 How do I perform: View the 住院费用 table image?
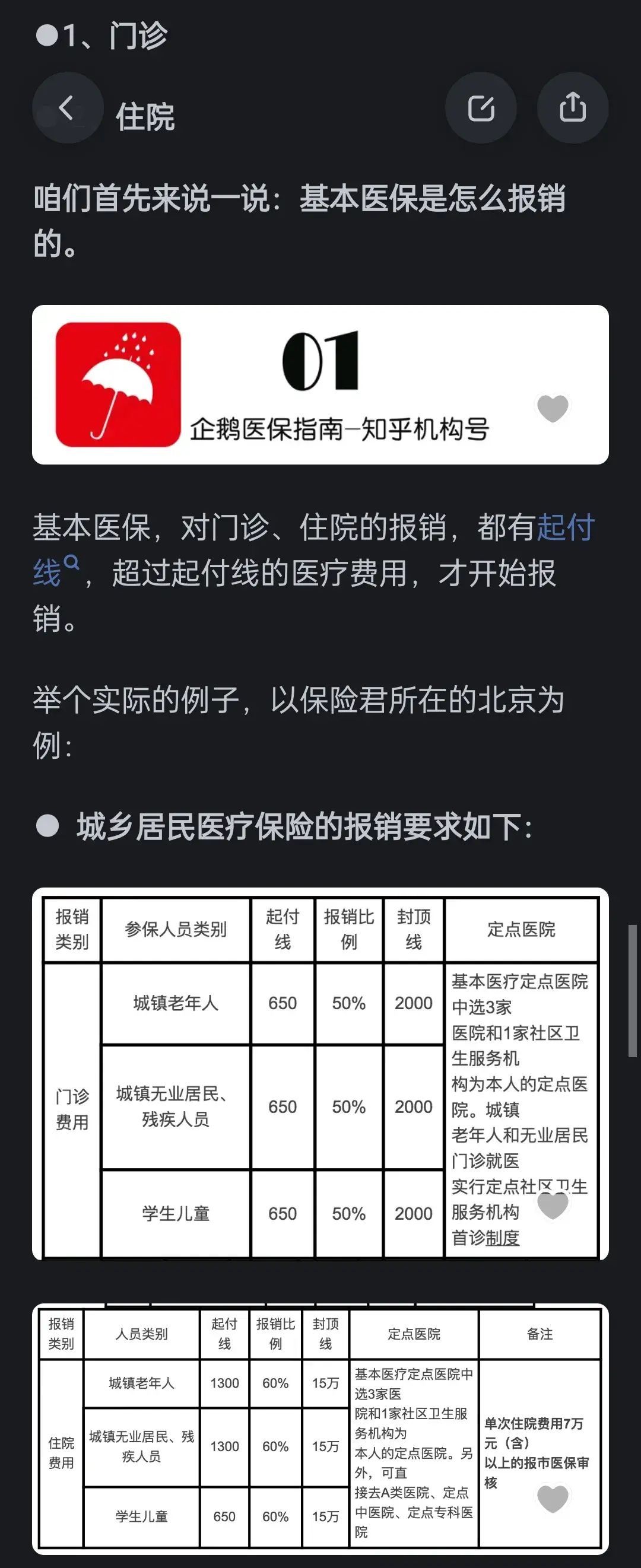click(274, 1430)
